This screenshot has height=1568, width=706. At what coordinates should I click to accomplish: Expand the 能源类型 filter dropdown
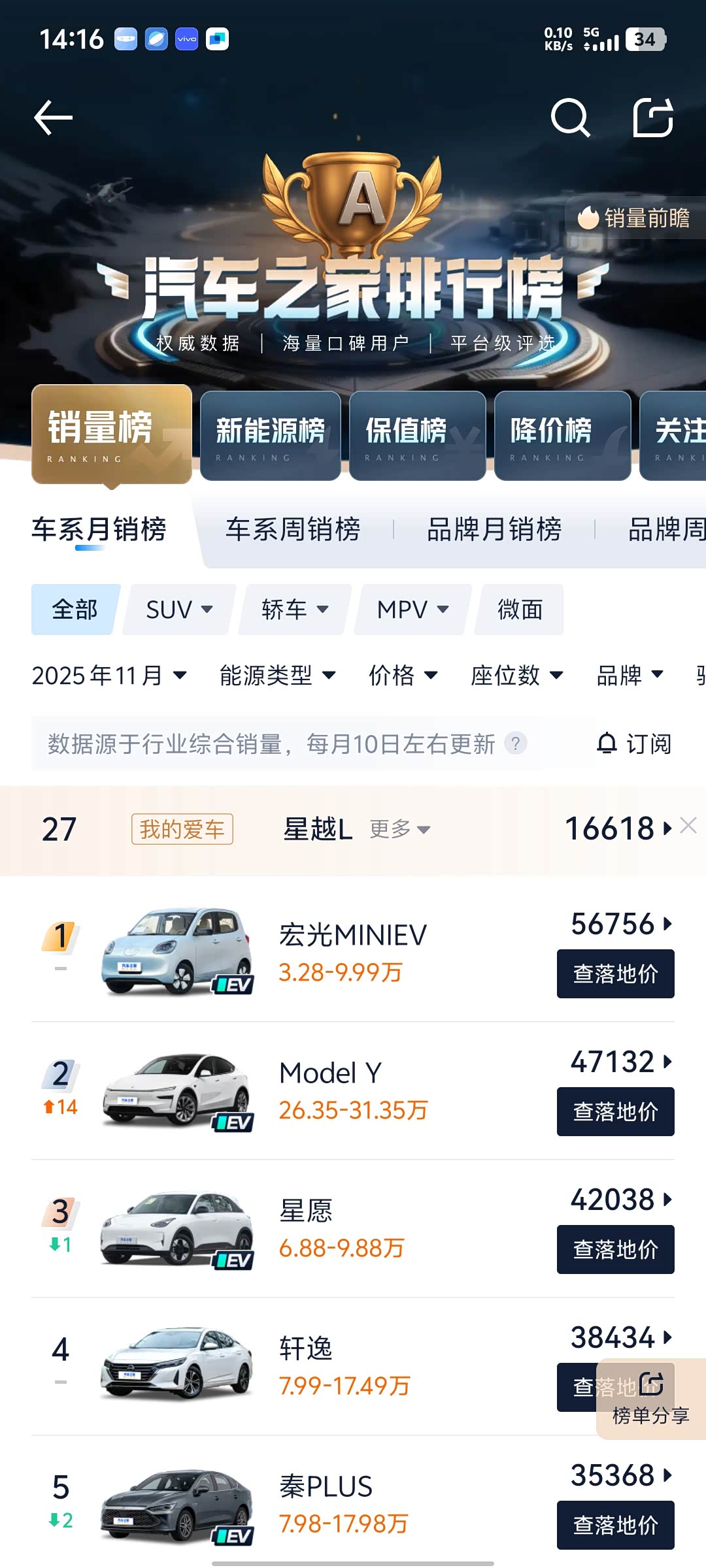(275, 676)
